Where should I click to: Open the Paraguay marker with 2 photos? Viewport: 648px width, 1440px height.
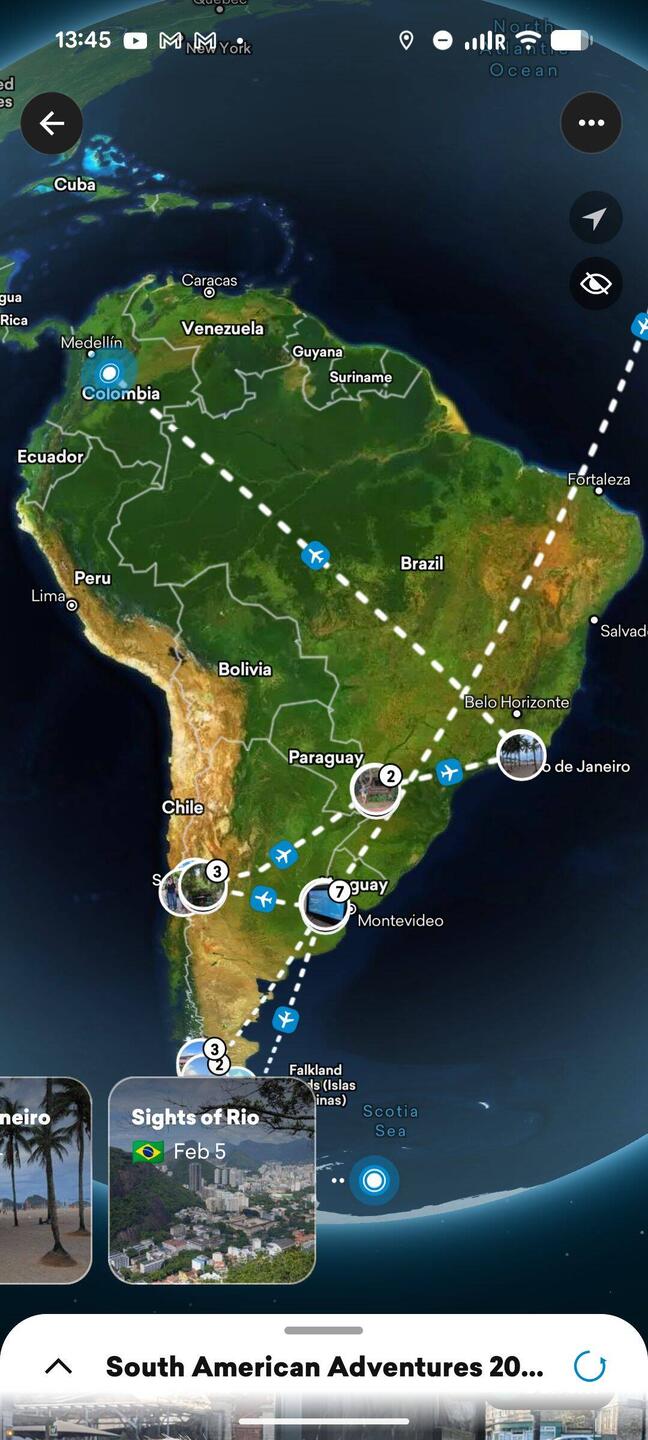click(x=376, y=790)
